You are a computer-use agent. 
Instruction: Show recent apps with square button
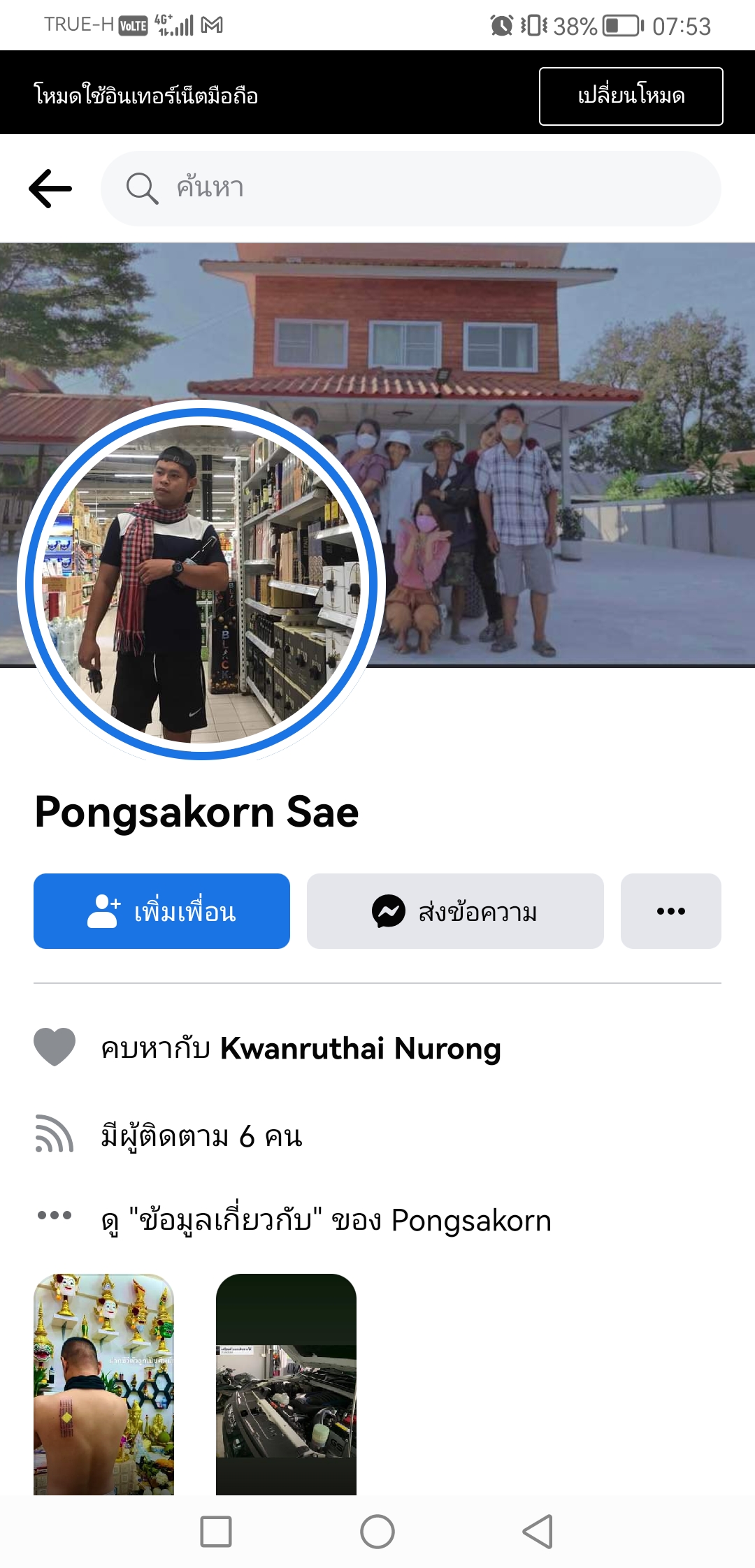(x=216, y=1532)
